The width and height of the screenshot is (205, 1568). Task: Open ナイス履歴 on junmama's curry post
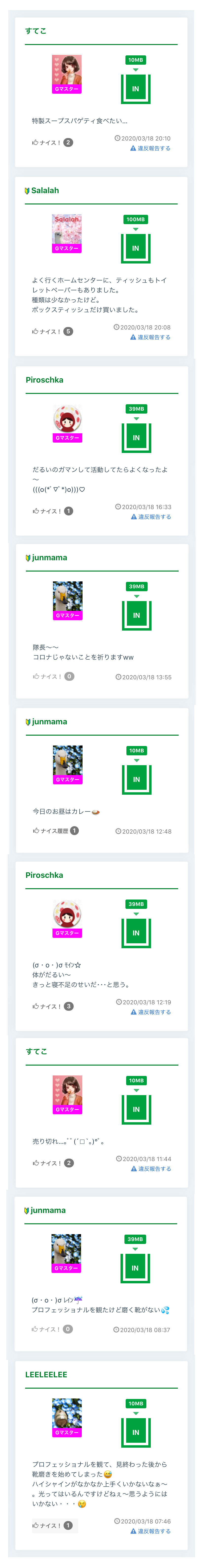point(55,830)
